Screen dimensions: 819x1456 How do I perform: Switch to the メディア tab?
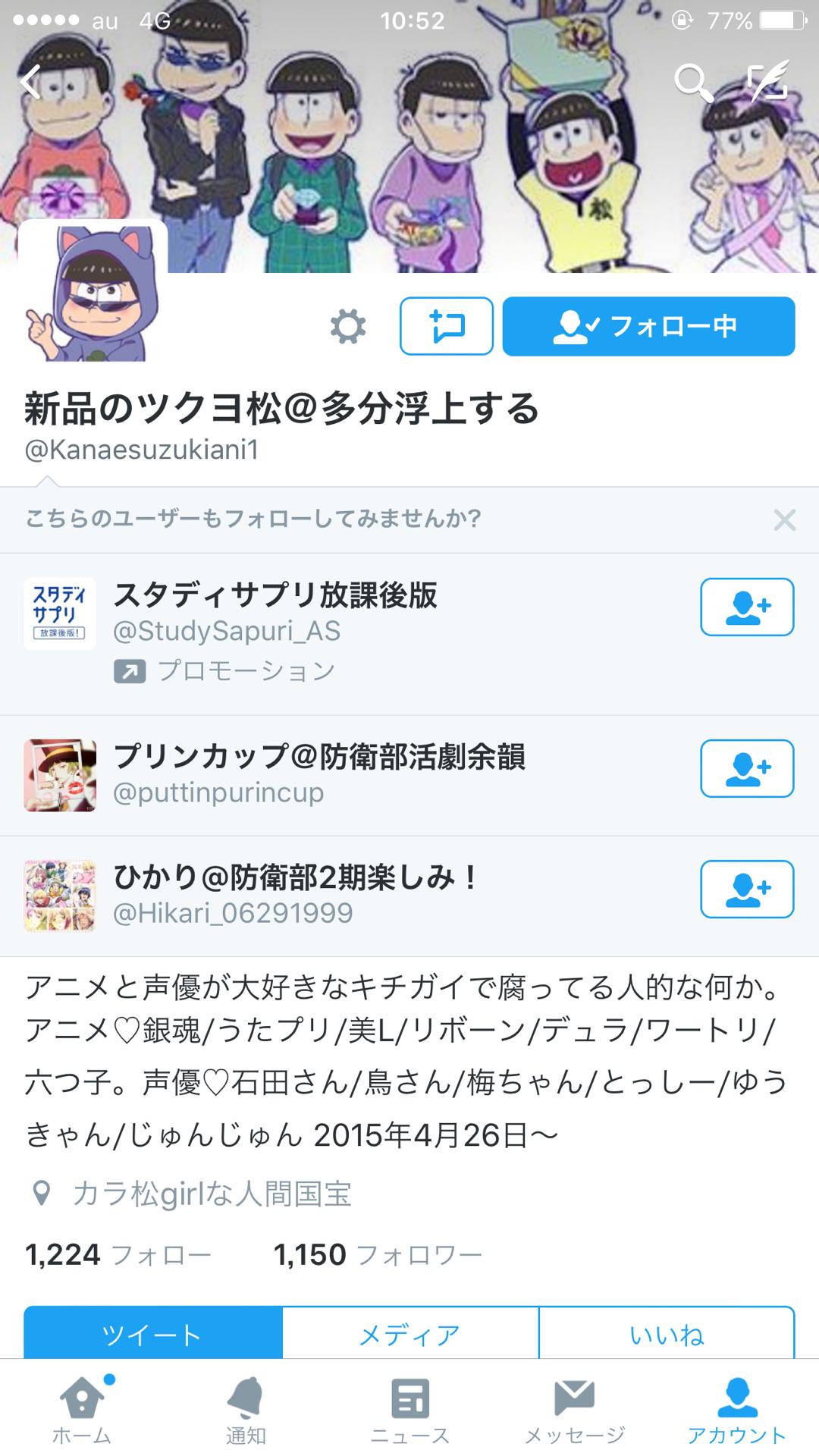[410, 1334]
